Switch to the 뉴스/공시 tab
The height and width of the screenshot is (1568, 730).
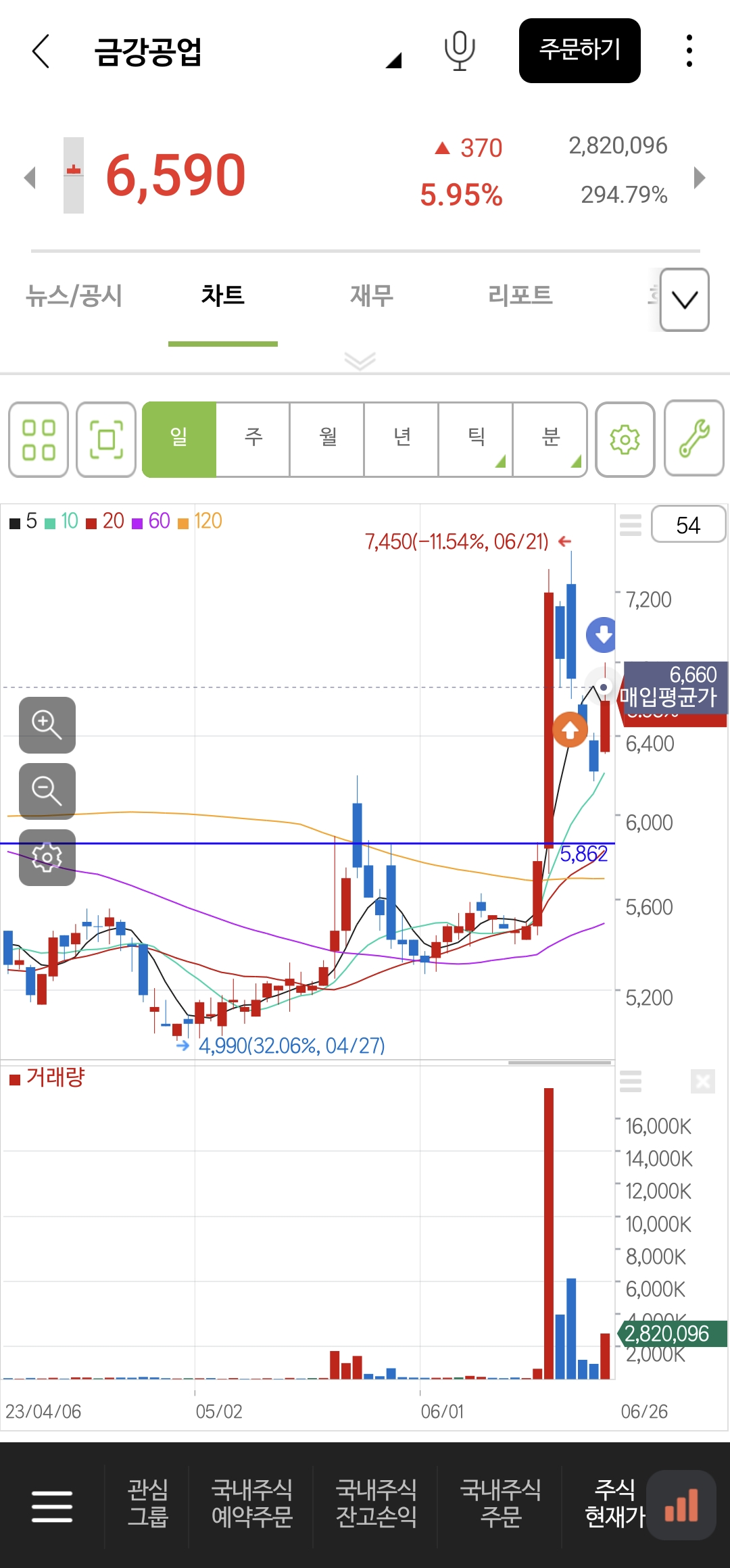(x=74, y=295)
